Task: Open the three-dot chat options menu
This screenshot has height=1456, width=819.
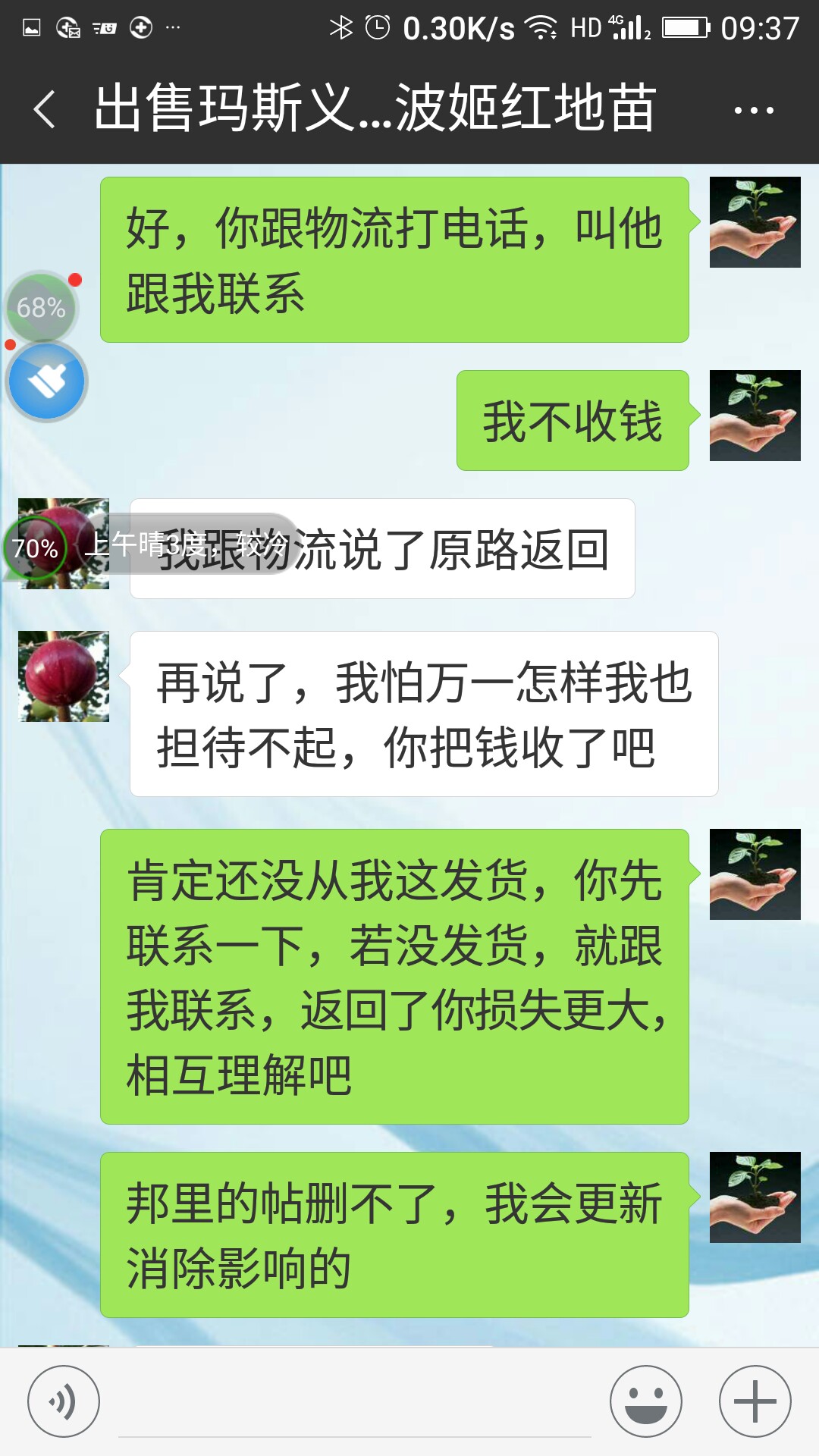Action: 753,110
